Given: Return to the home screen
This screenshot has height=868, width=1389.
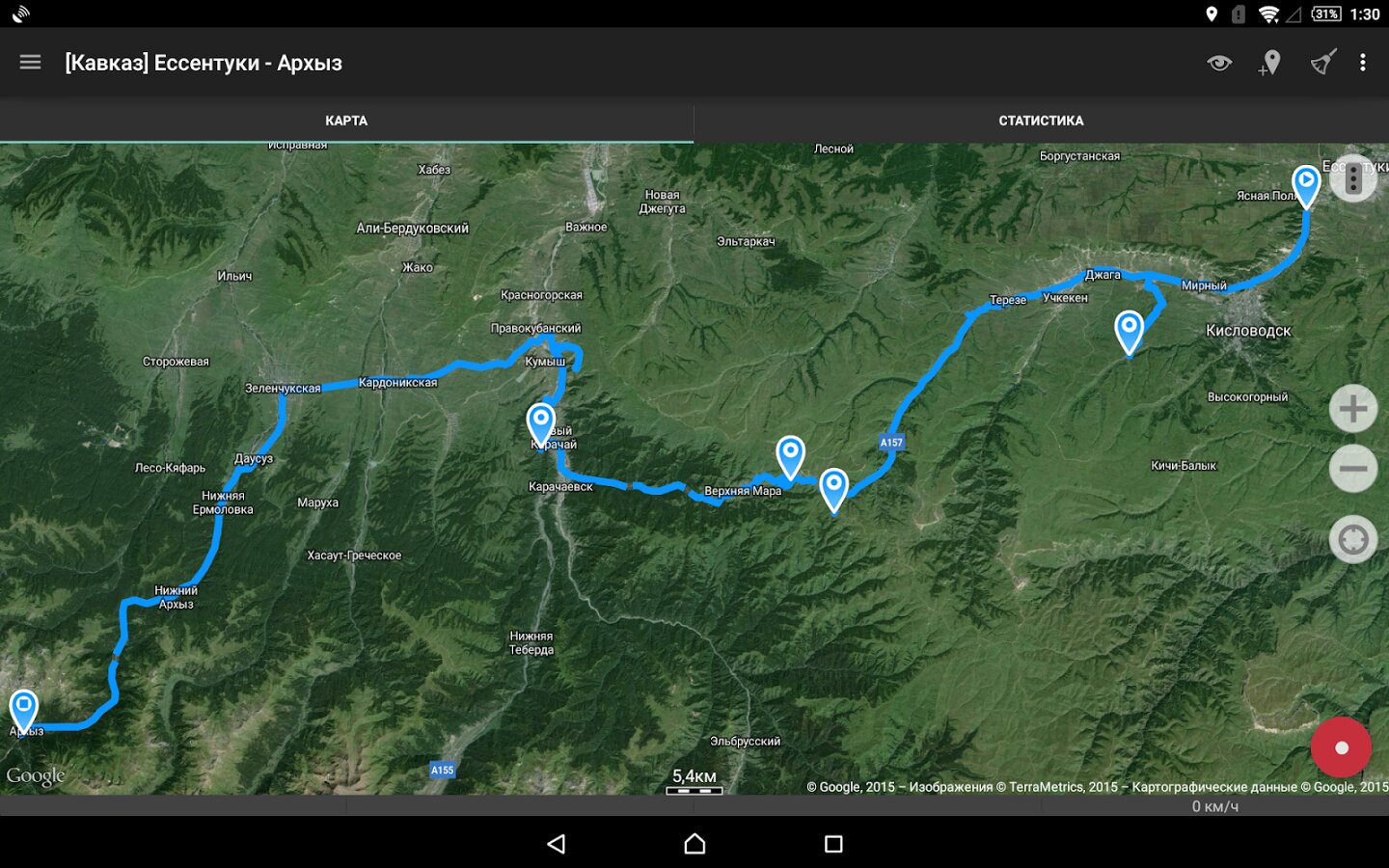Looking at the screenshot, I should (694, 844).
